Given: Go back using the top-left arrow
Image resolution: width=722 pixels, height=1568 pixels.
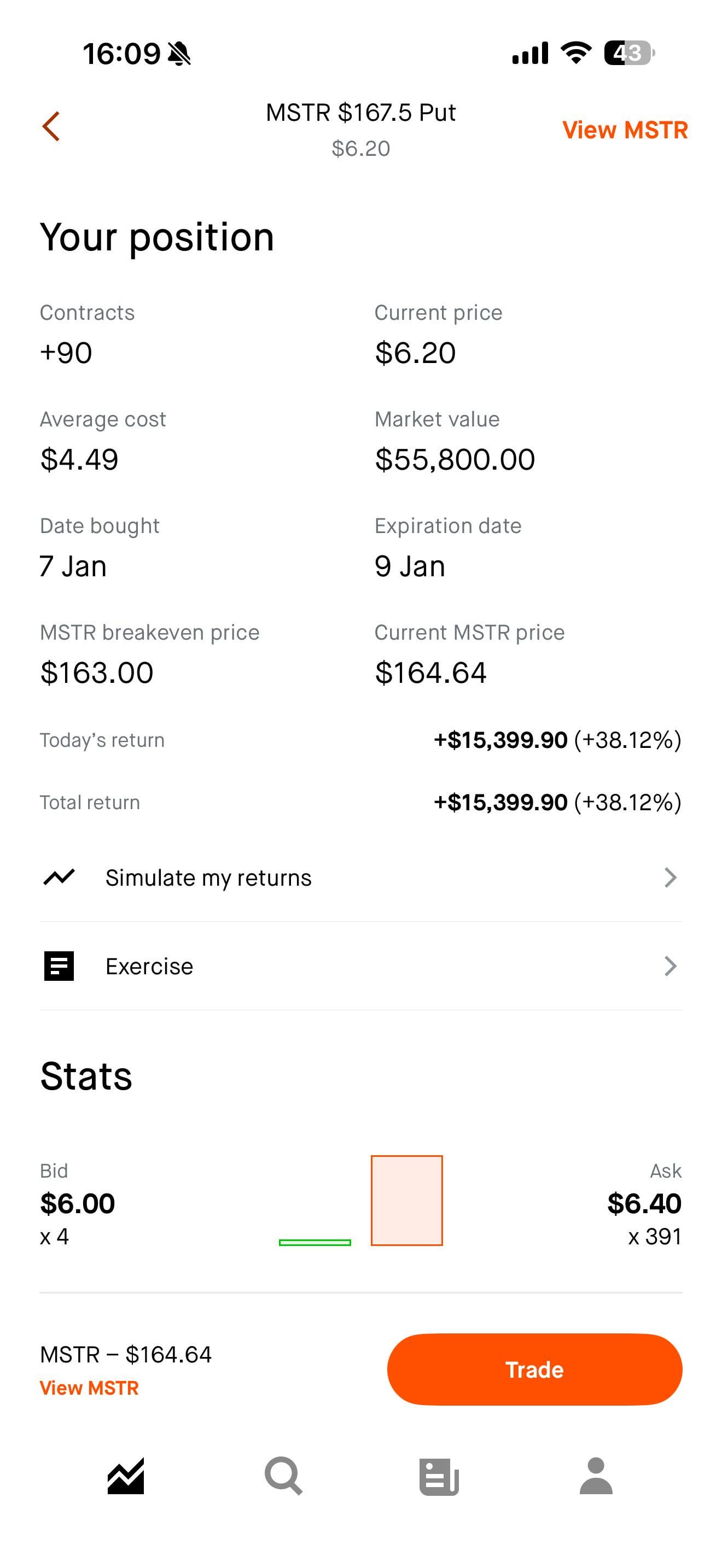Looking at the screenshot, I should click(x=51, y=127).
